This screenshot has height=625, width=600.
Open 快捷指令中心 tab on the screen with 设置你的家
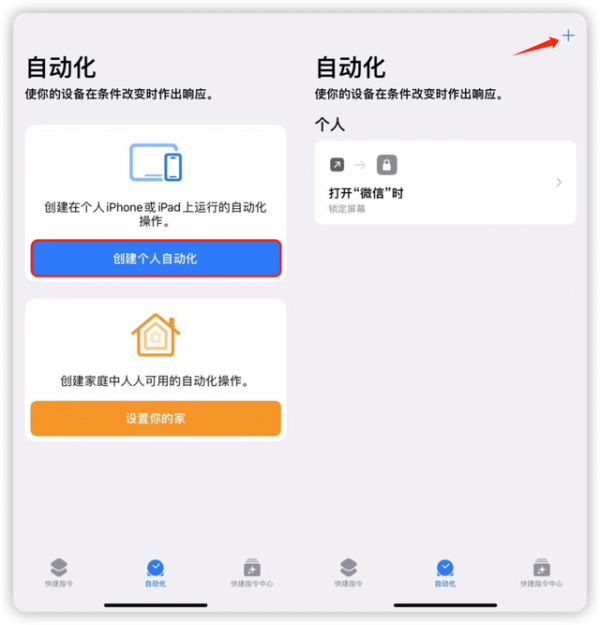click(251, 572)
